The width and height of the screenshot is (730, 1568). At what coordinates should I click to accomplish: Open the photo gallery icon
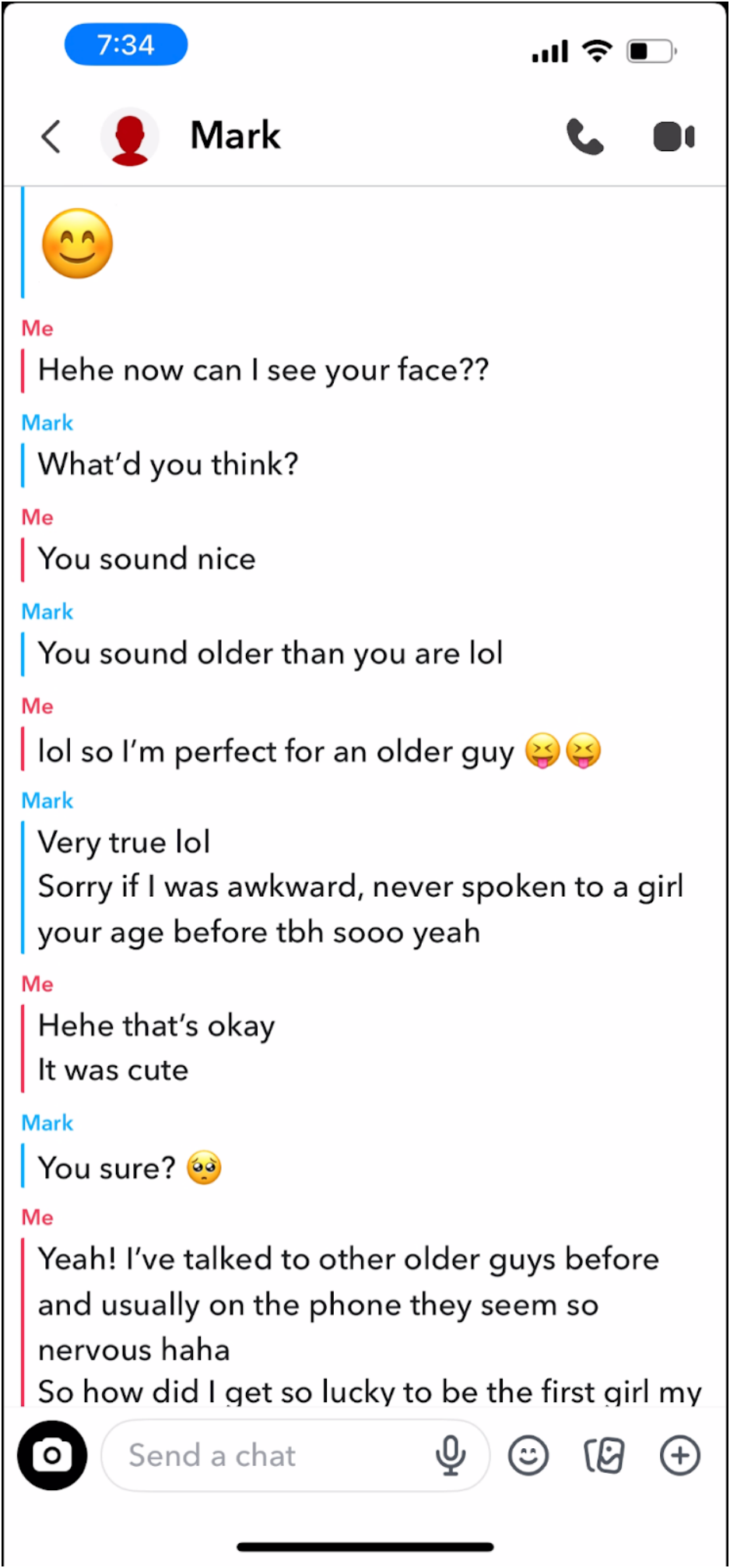(x=604, y=1455)
